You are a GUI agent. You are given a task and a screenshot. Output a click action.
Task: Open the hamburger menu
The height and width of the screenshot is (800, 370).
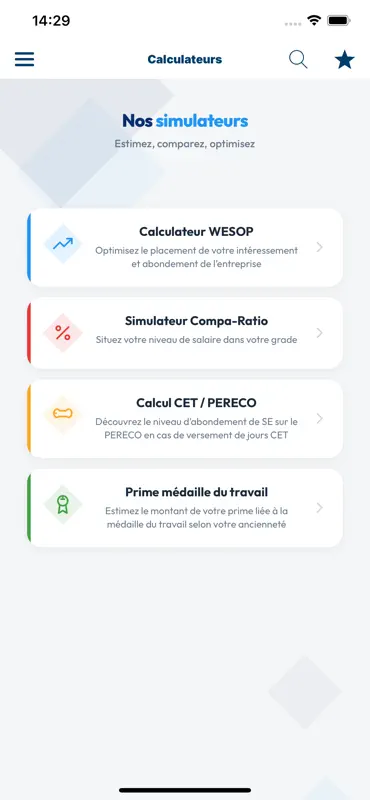24,60
